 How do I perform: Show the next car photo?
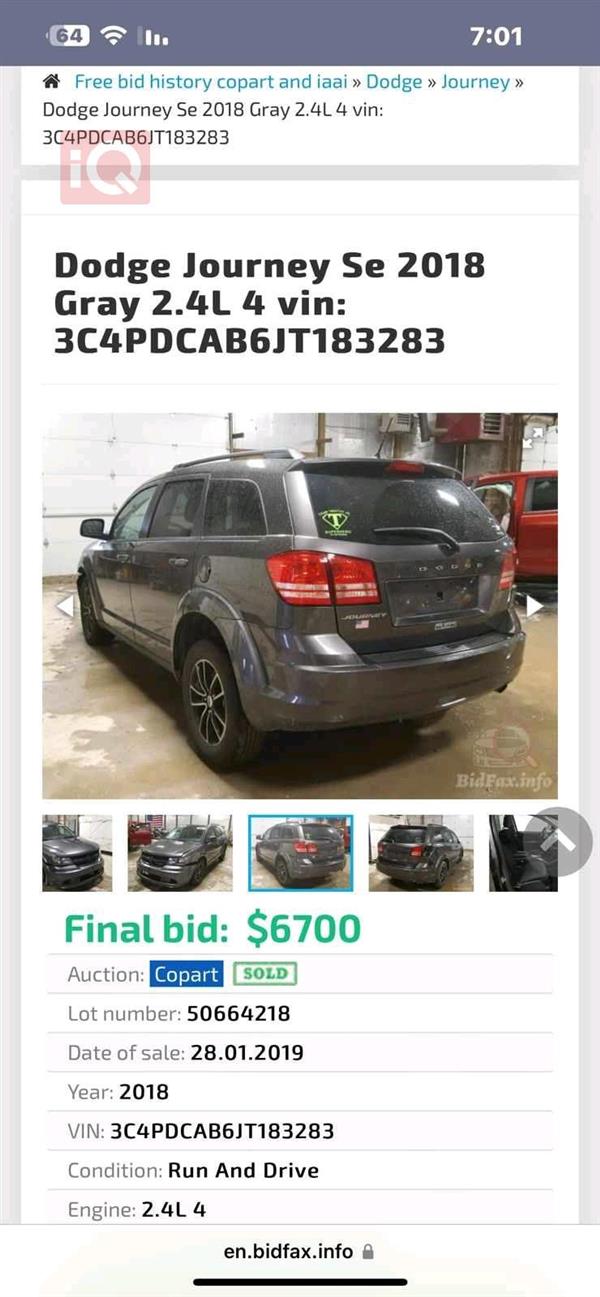535,605
